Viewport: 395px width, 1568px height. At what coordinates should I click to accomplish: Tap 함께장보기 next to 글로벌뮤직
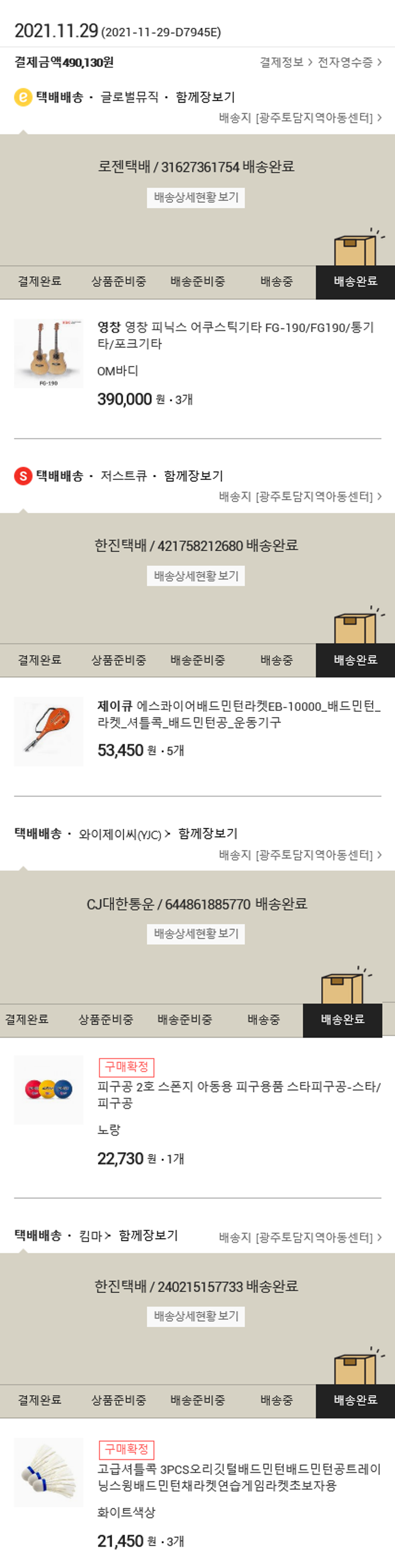205,97
